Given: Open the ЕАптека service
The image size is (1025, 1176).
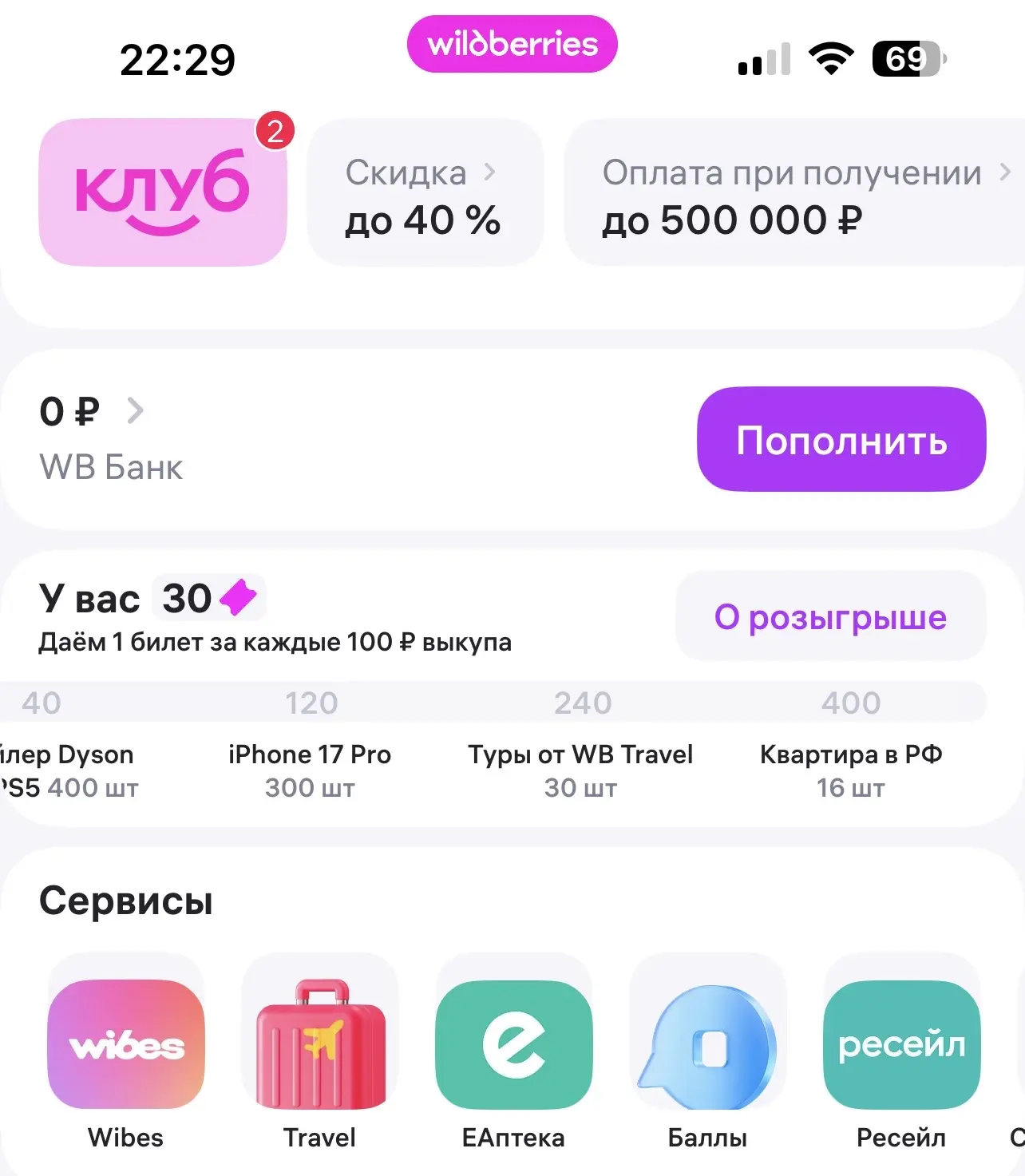Looking at the screenshot, I should [513, 1044].
